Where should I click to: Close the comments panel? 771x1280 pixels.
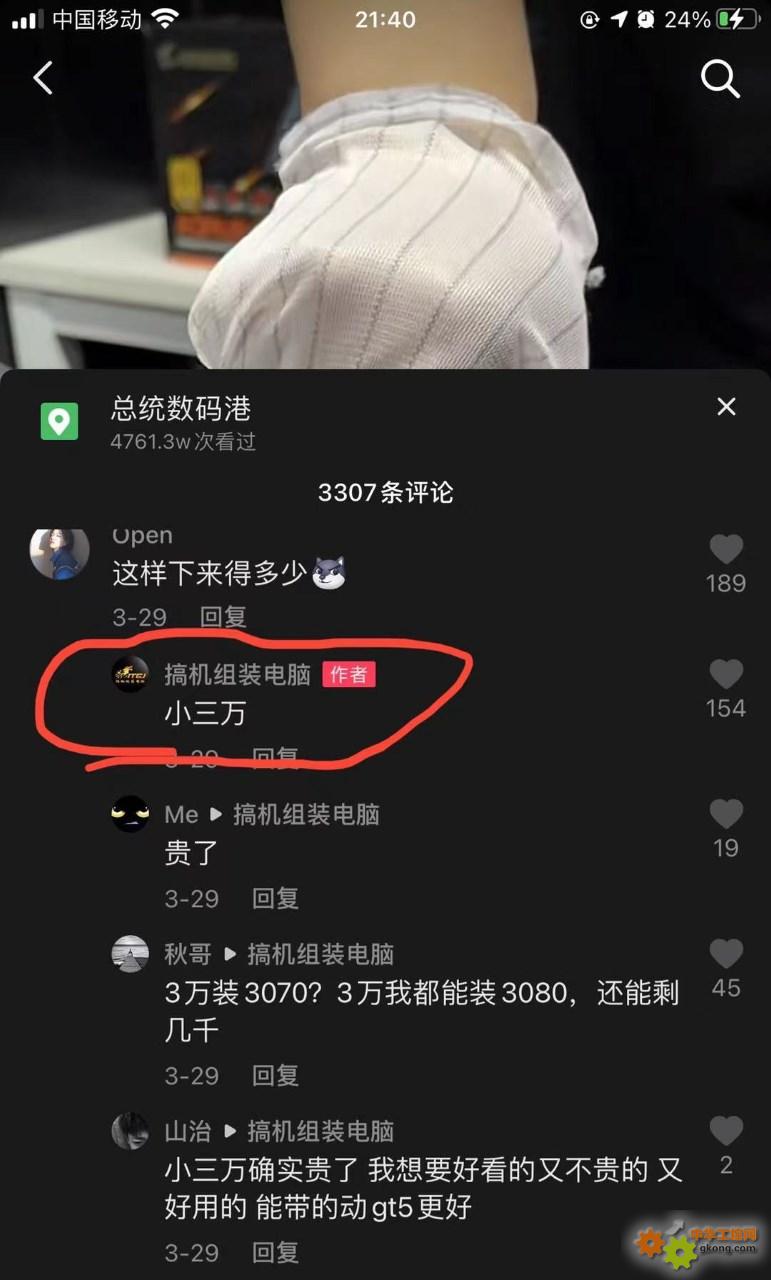click(x=726, y=406)
